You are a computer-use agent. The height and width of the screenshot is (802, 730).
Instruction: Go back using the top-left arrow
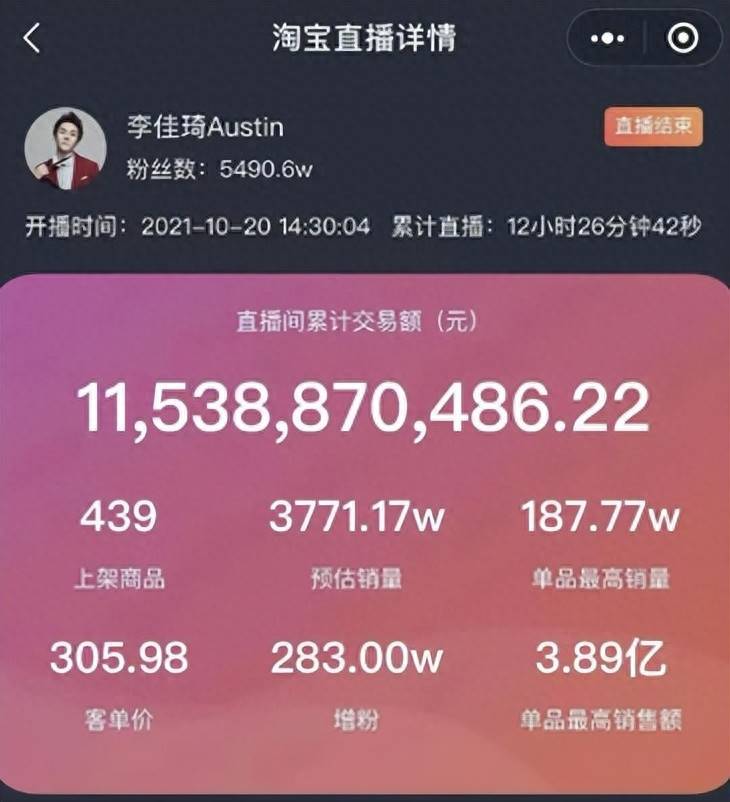33,39
